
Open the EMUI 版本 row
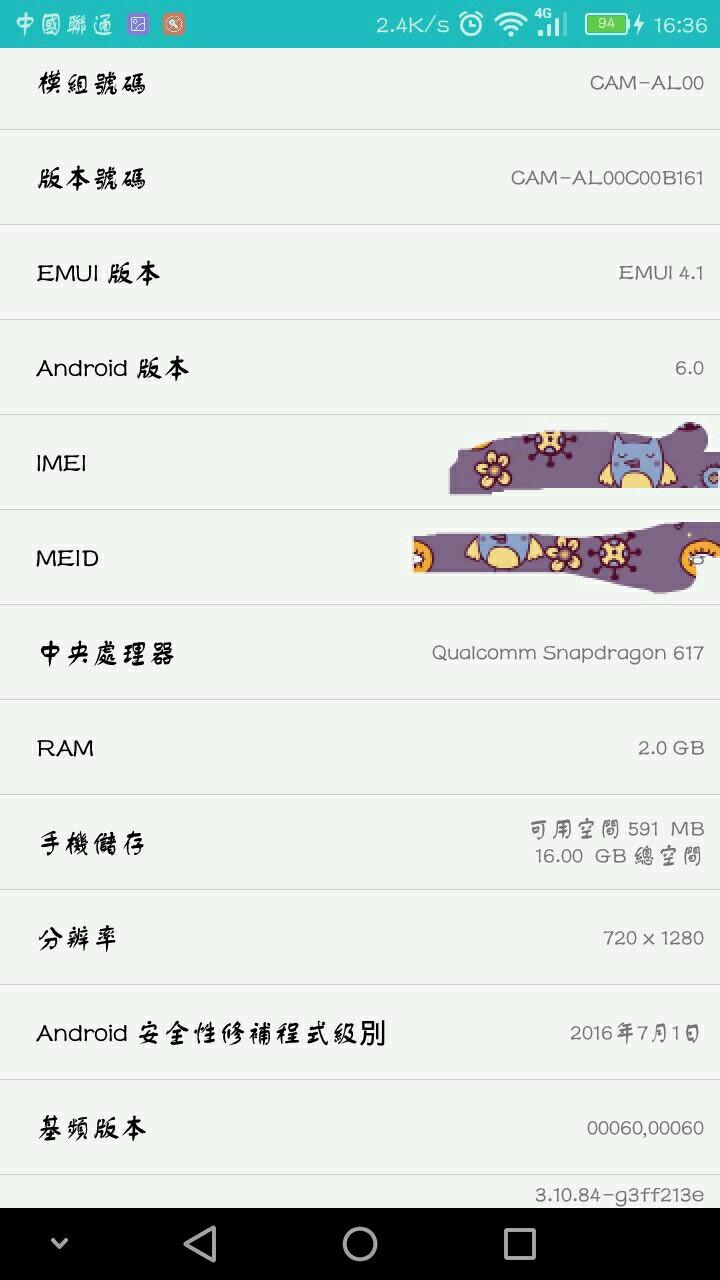(360, 272)
